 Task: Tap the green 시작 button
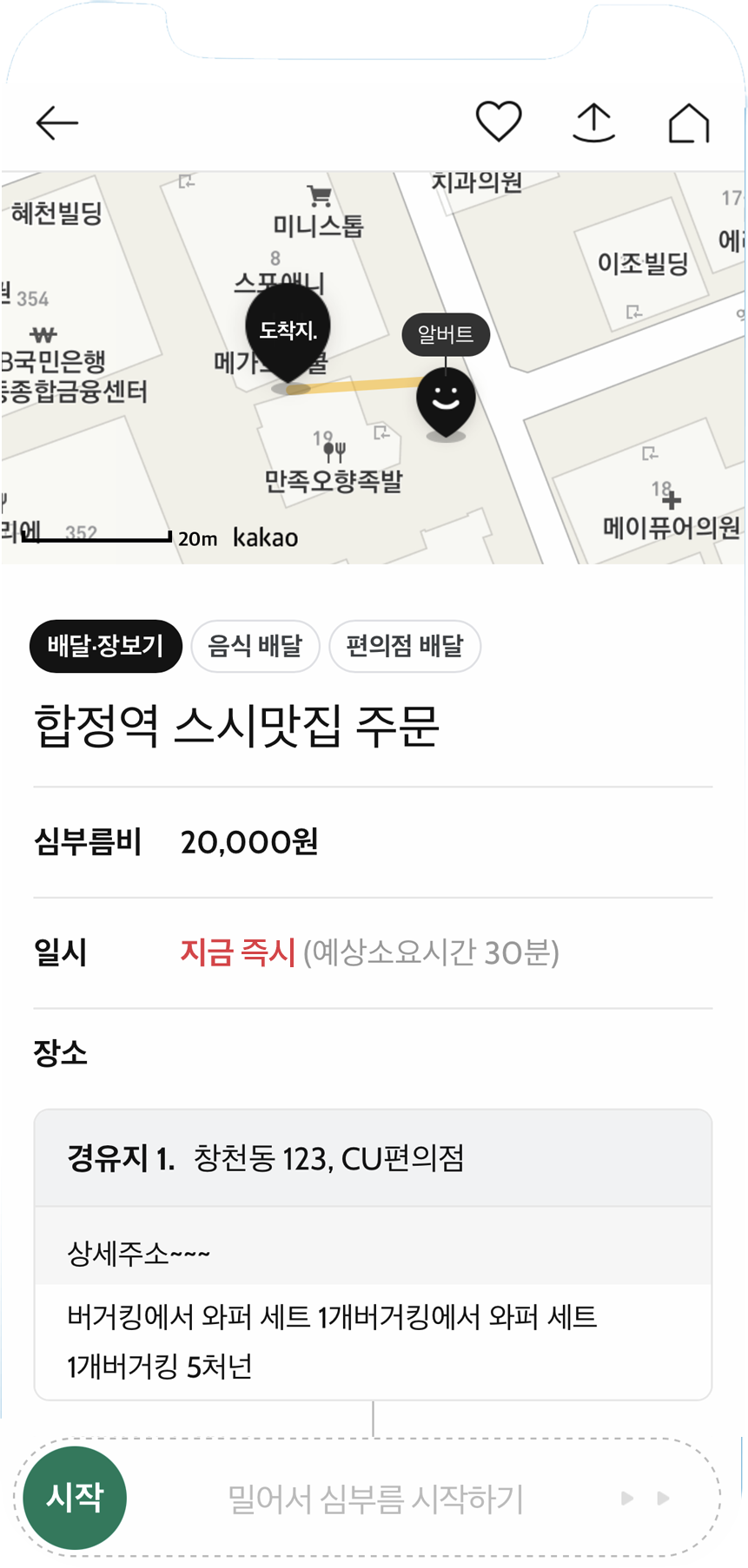(75, 1497)
